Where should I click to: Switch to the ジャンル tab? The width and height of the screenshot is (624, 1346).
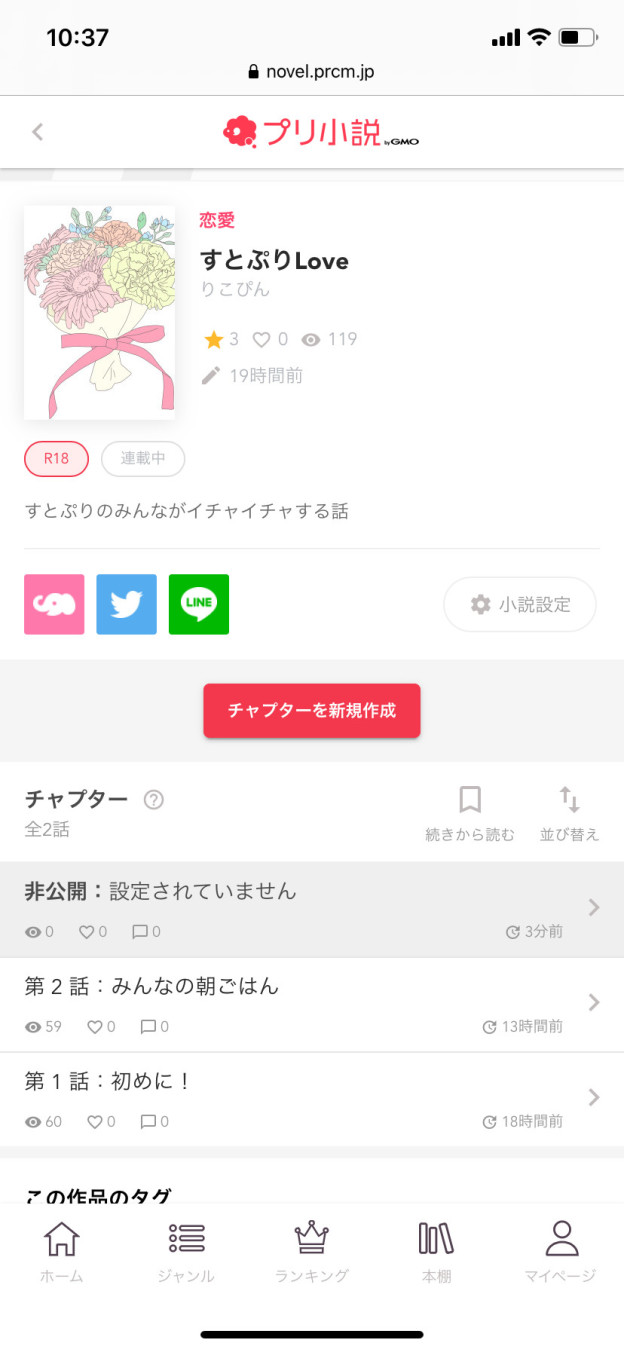tap(186, 1252)
